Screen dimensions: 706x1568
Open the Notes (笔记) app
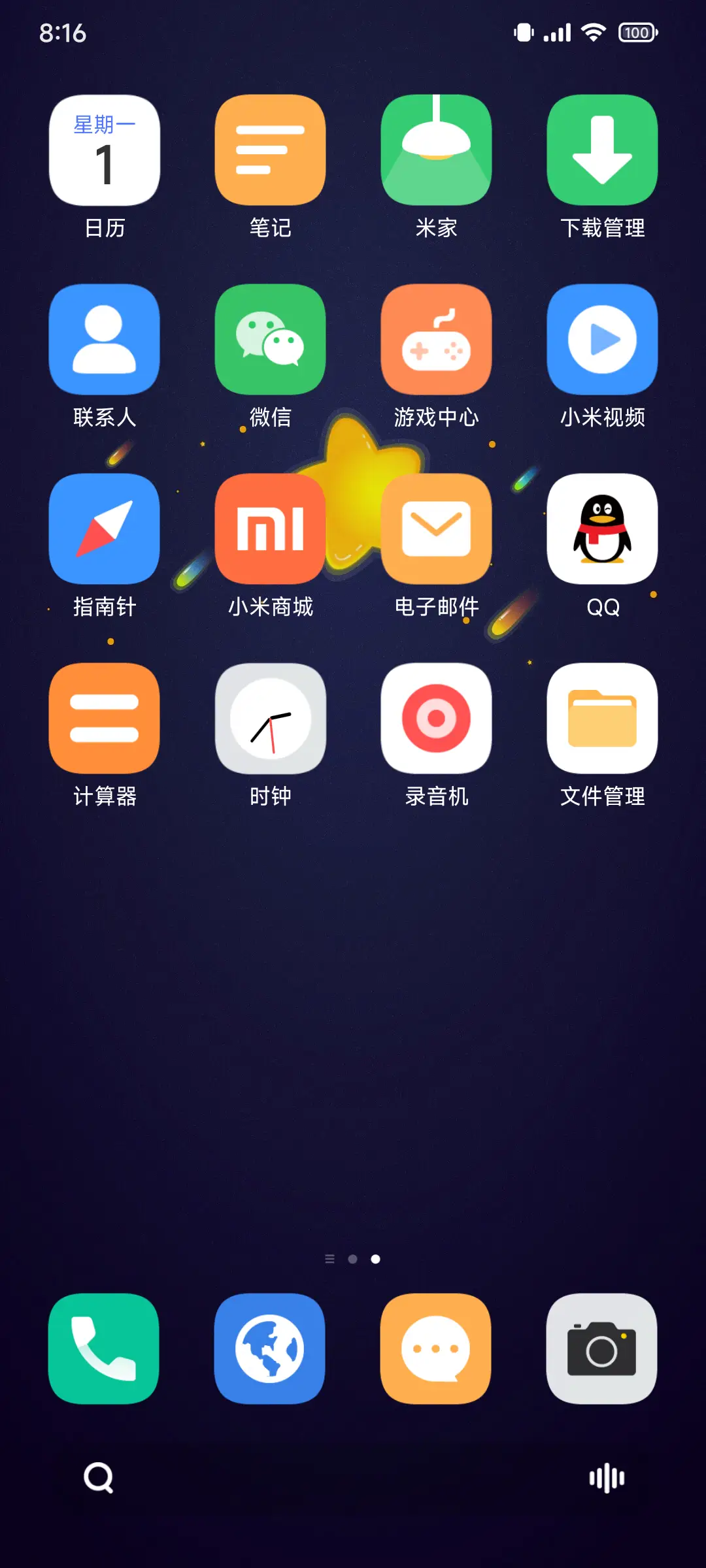(x=270, y=149)
